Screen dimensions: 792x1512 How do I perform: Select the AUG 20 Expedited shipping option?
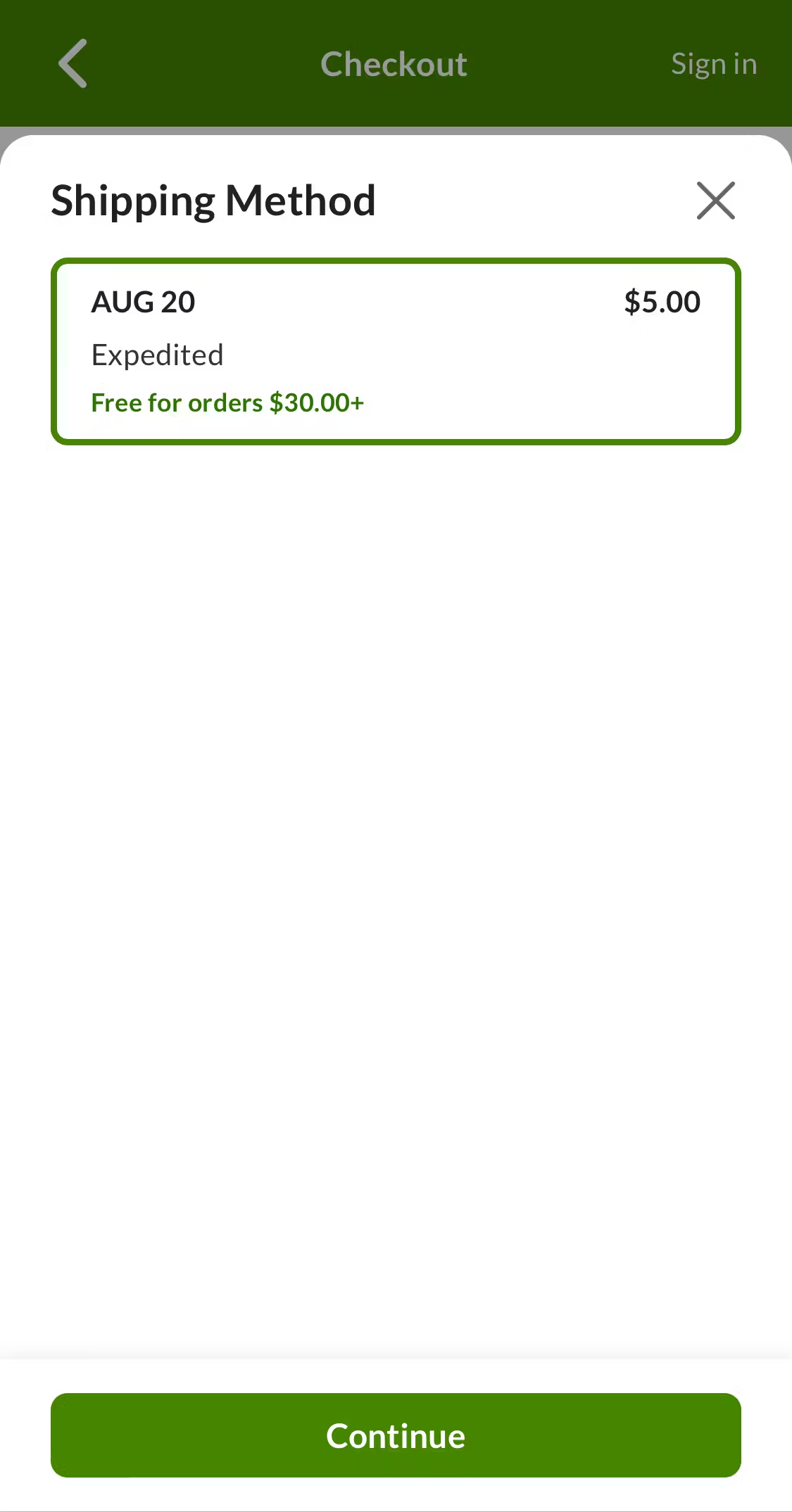coord(396,351)
